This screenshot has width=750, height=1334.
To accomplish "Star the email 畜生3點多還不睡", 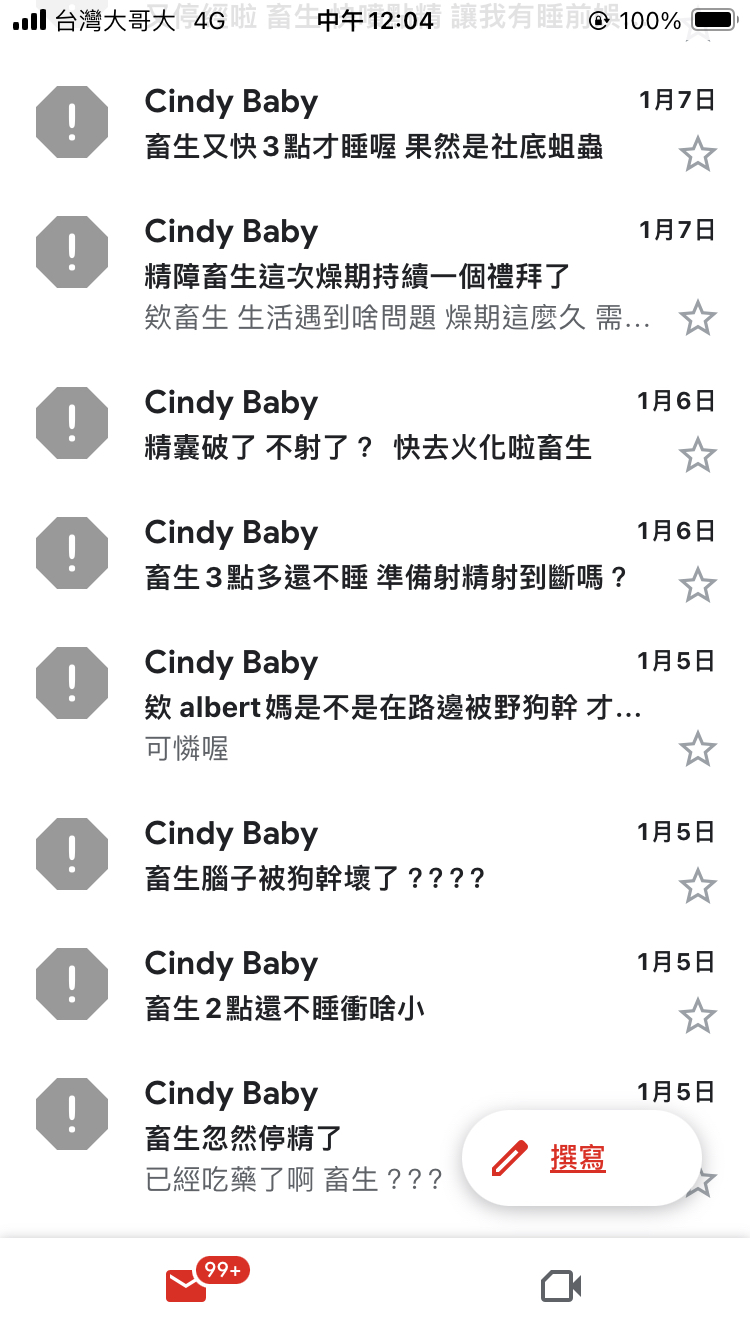I will (x=697, y=586).
